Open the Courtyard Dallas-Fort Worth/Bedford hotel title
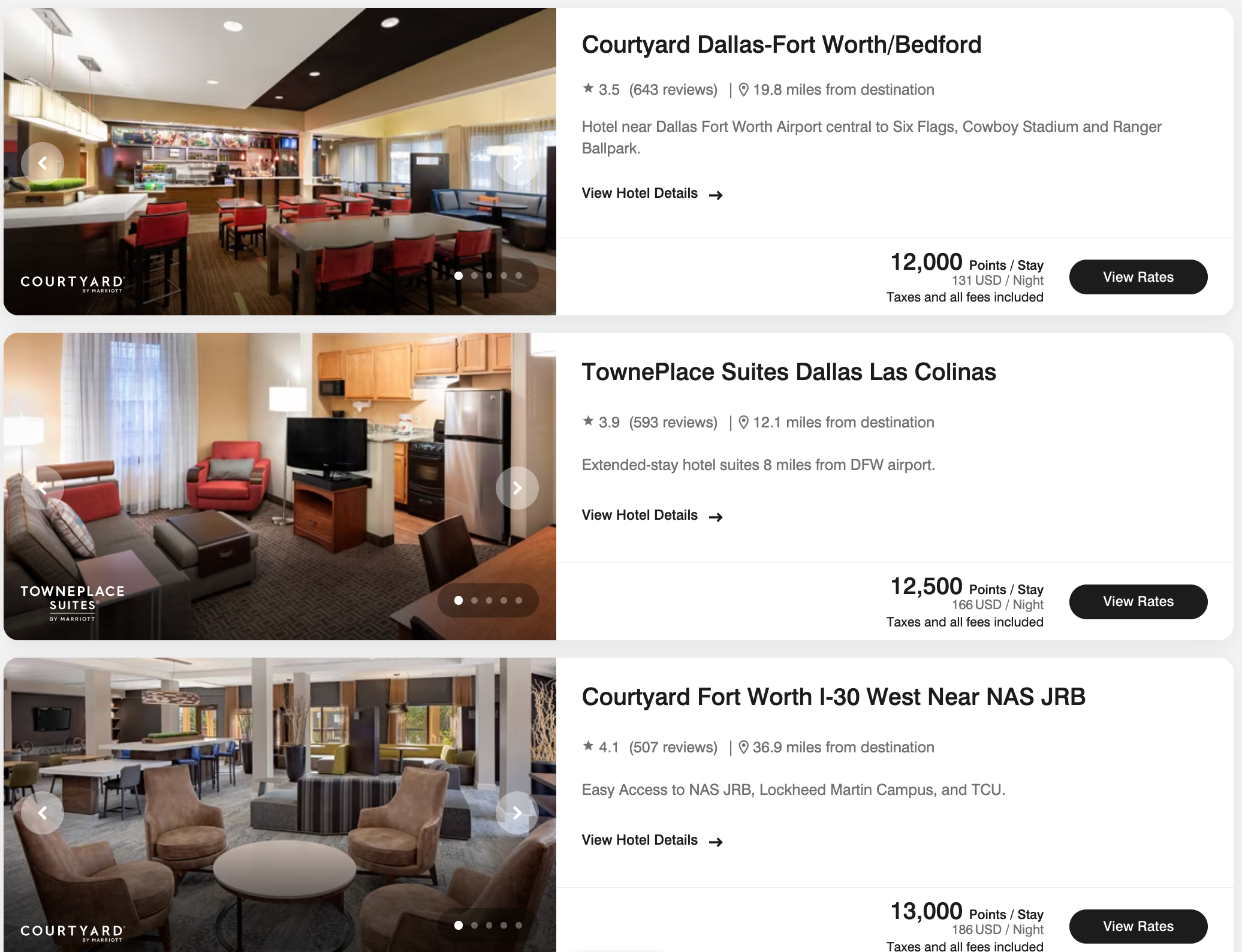The image size is (1242, 952). pyautogui.click(x=781, y=45)
